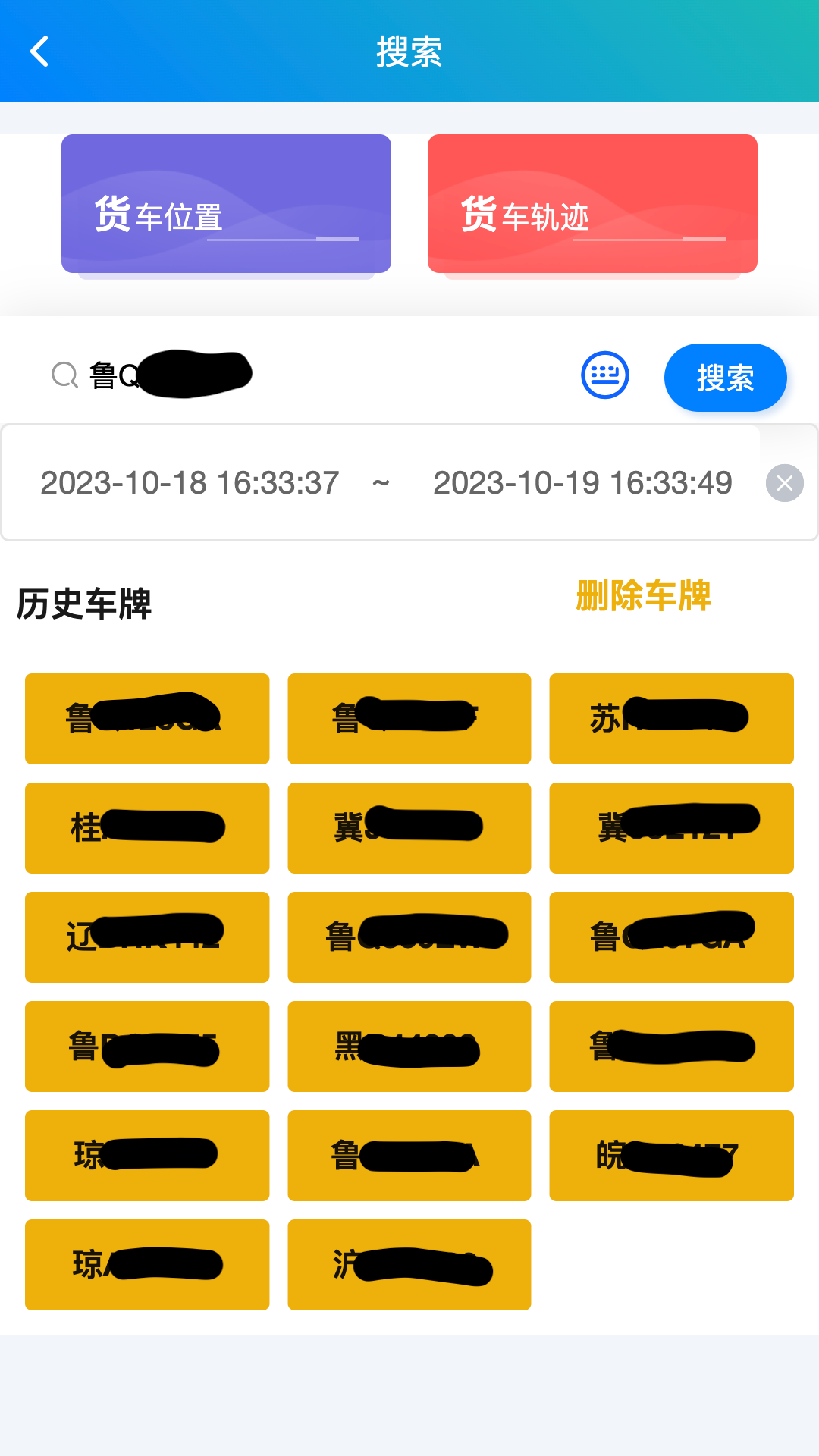The height and width of the screenshot is (1456, 819).
Task: Click the 历史车牌 section label
Action: click(x=83, y=603)
